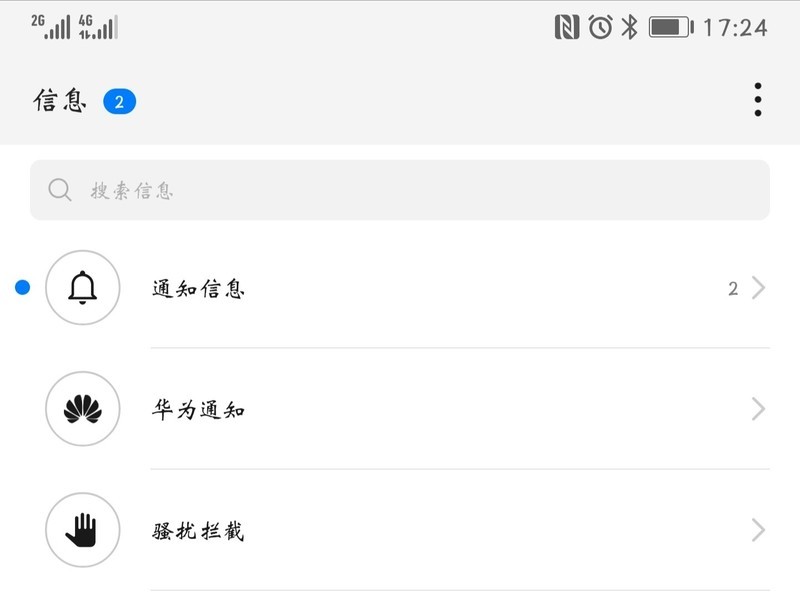Open the 华为通知 thread
800x597 pixels.
[x=400, y=409]
